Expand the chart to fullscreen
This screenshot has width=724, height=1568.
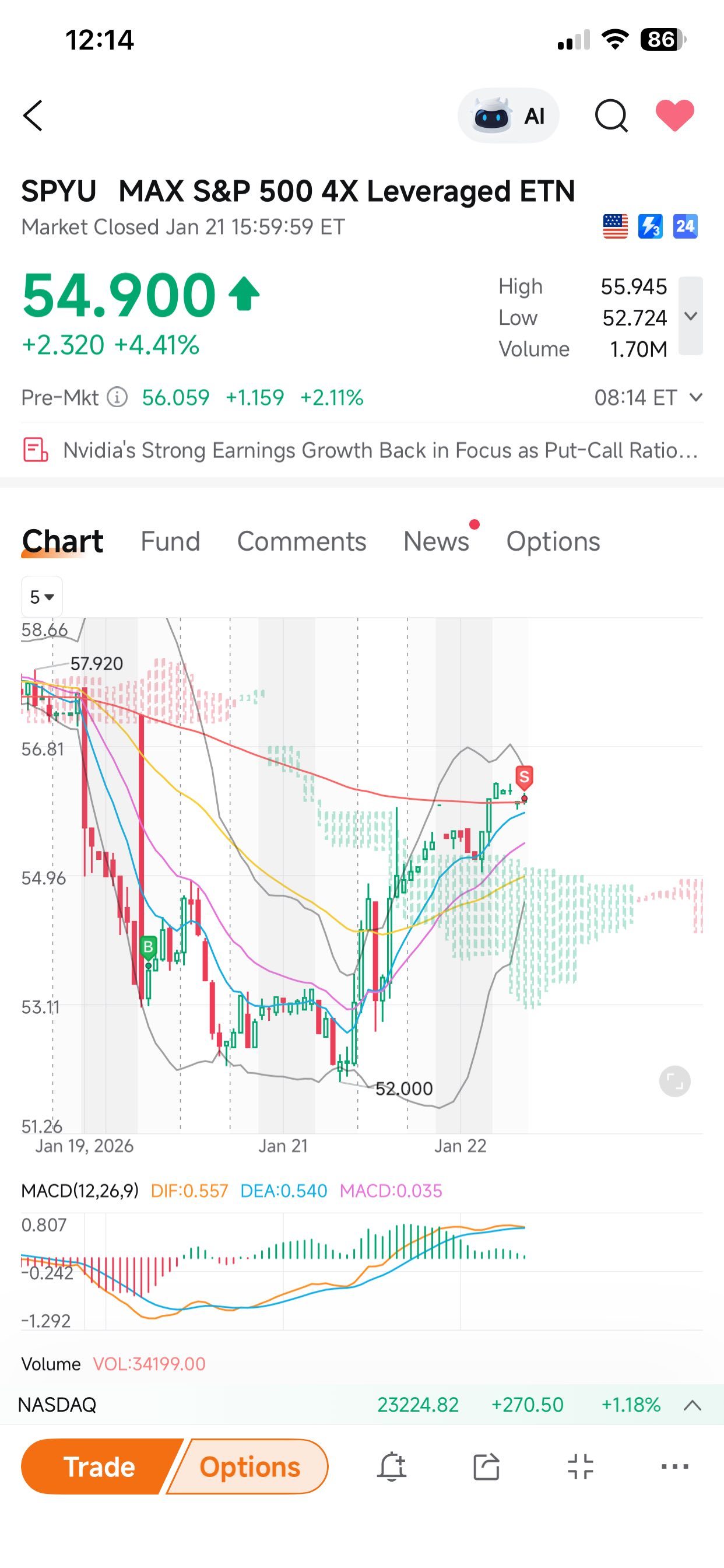(674, 1081)
